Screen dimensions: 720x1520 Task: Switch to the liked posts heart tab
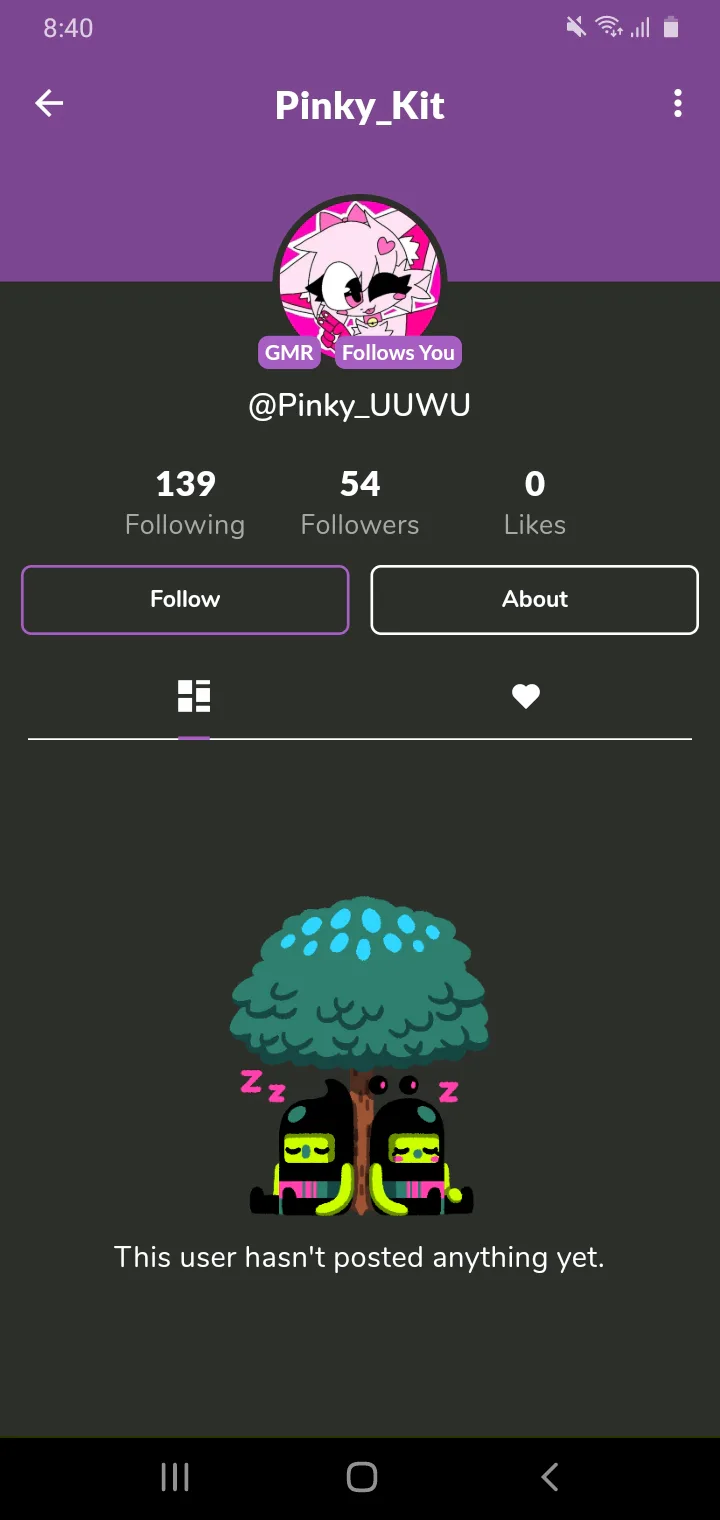click(526, 696)
